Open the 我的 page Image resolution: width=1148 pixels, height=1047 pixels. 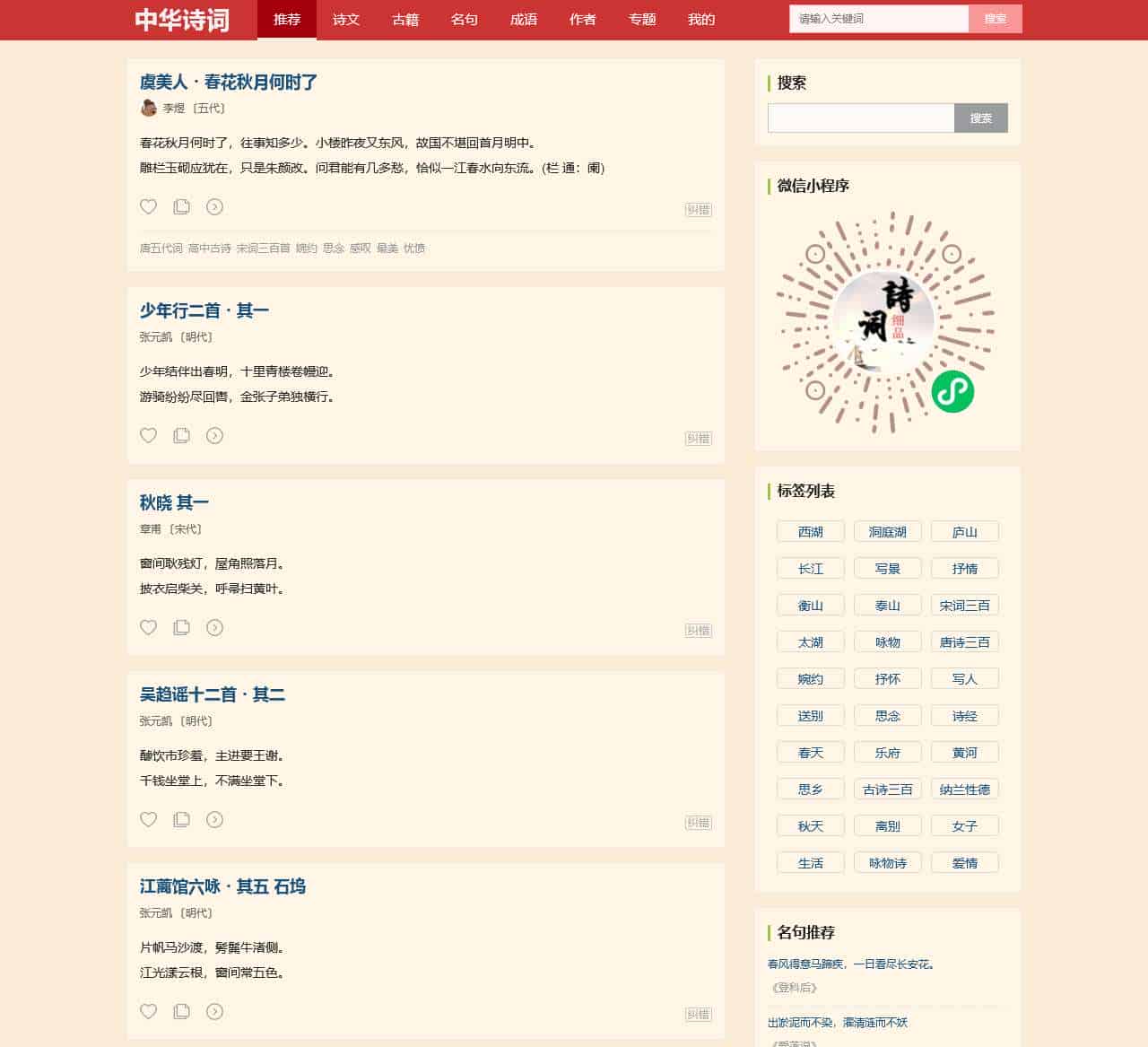tap(700, 19)
